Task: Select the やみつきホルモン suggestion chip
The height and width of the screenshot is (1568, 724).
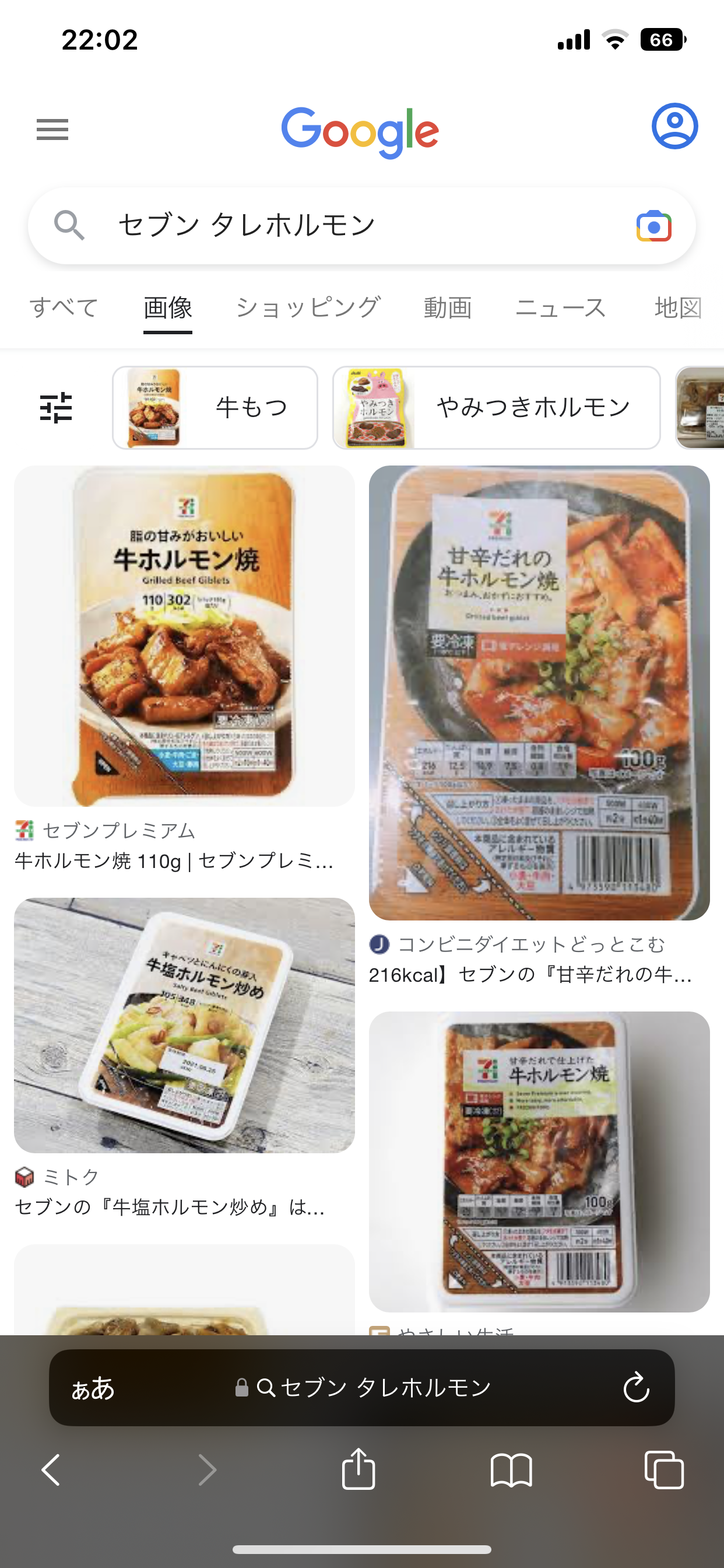Action: 497,408
